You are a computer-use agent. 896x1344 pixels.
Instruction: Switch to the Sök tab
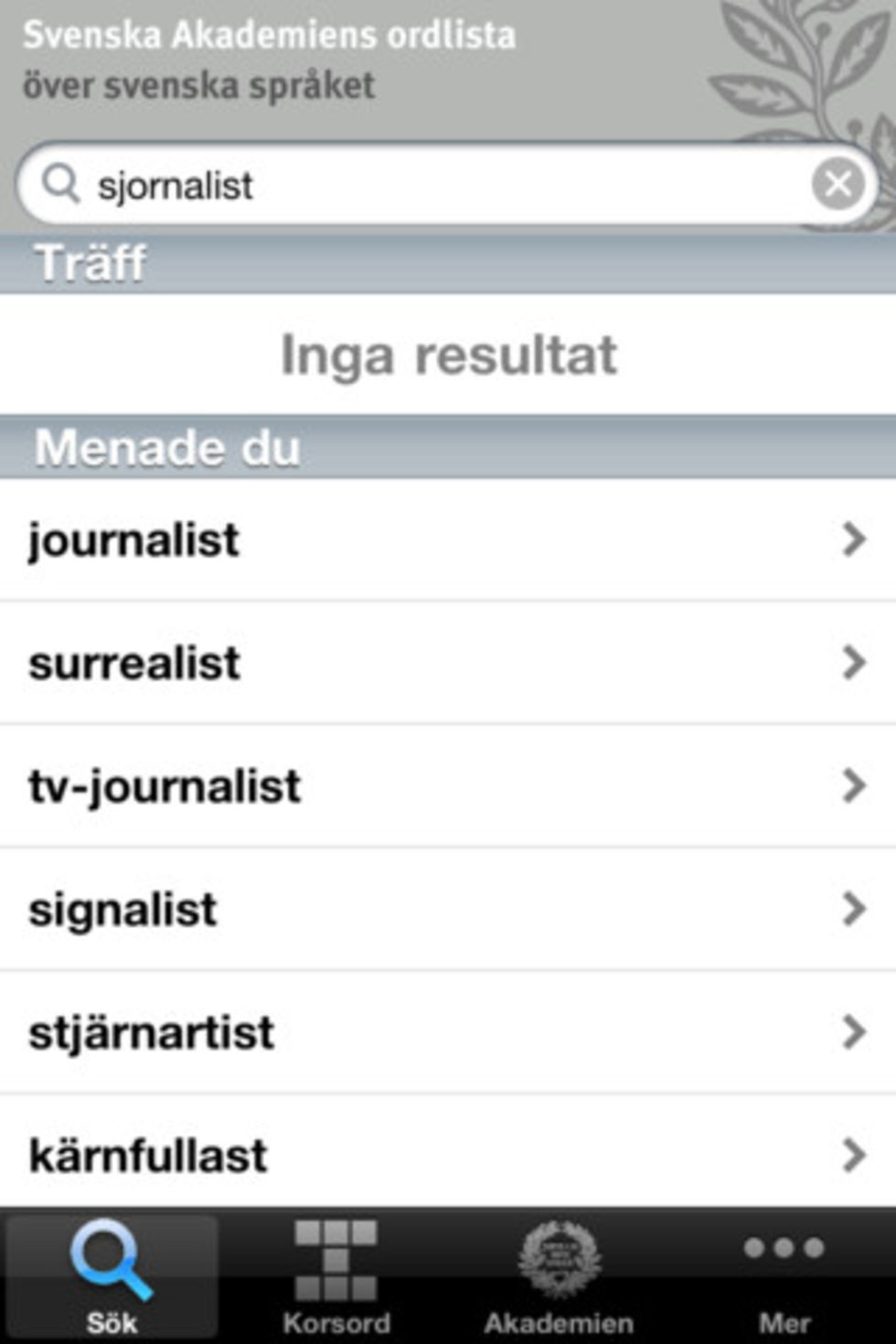pos(112,1276)
